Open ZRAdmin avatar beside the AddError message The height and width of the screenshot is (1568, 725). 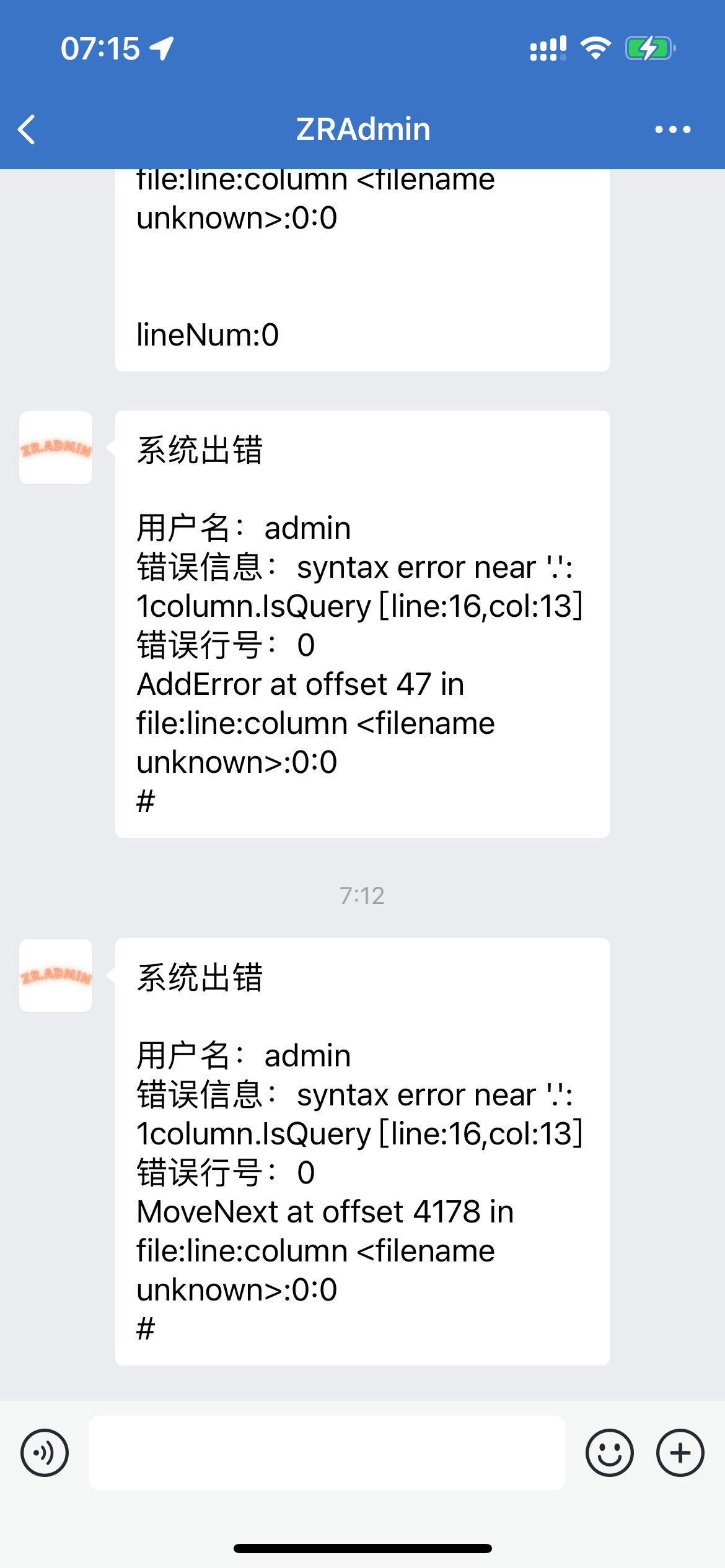point(56,448)
